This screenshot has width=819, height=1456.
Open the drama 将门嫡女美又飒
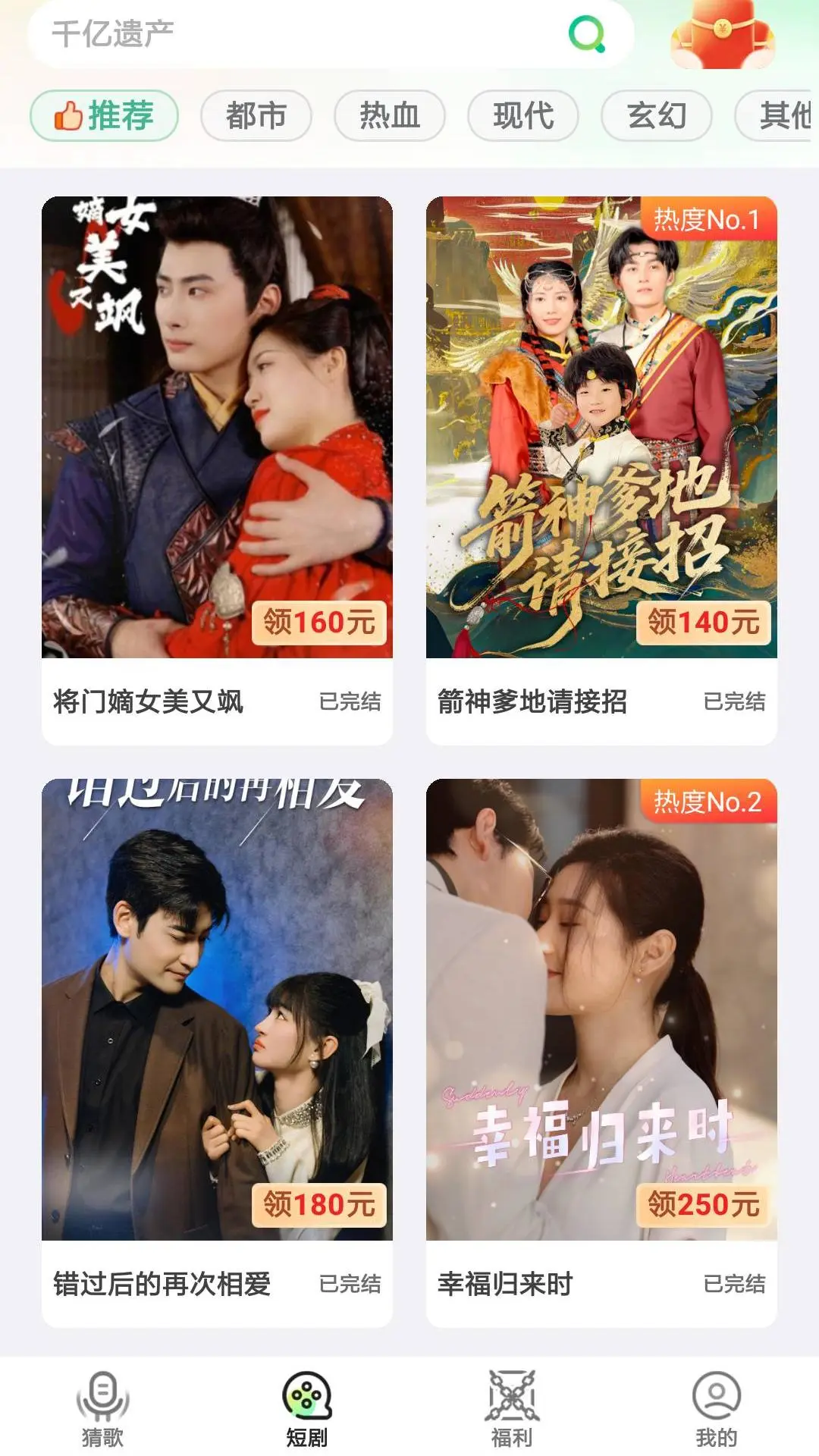[x=217, y=470]
